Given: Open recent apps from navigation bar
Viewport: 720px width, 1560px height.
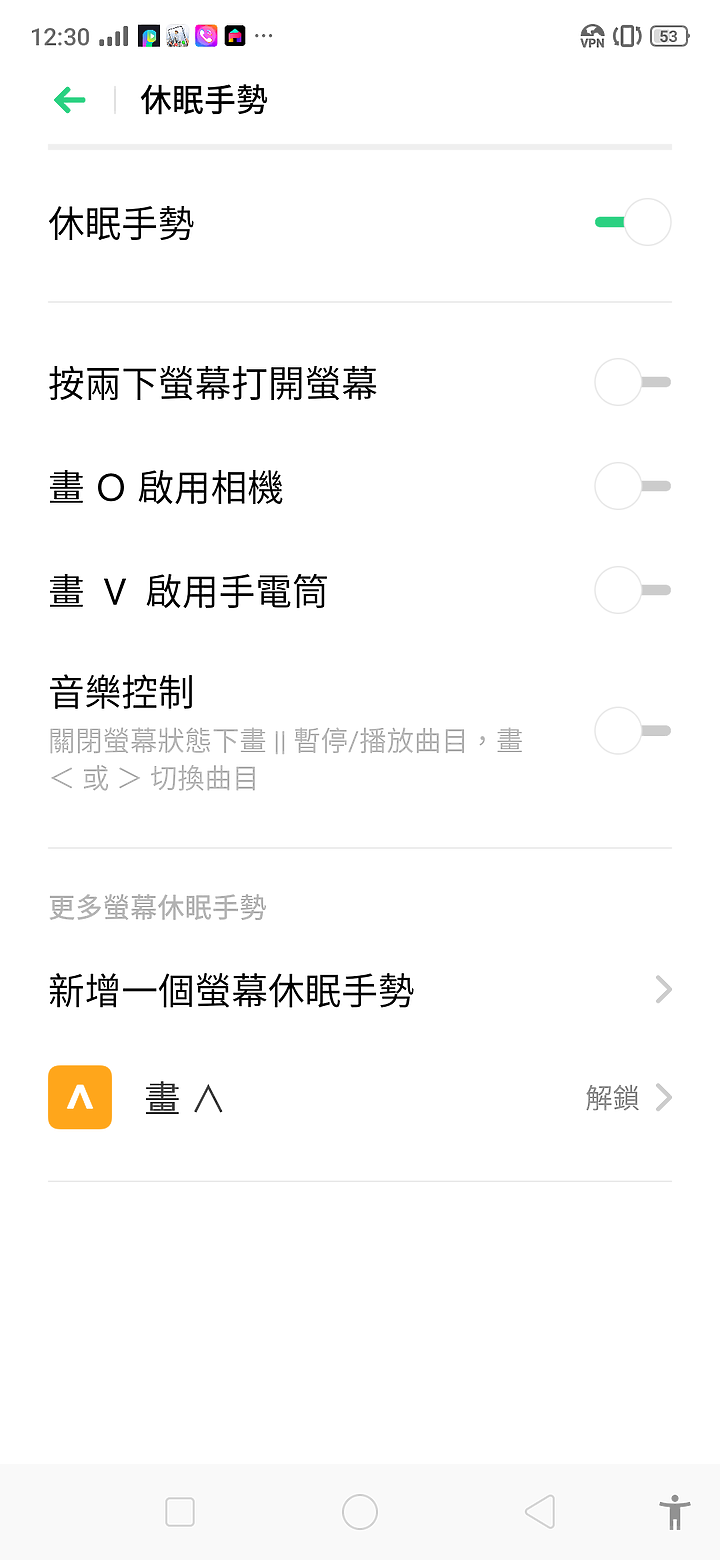Looking at the screenshot, I should (180, 1512).
